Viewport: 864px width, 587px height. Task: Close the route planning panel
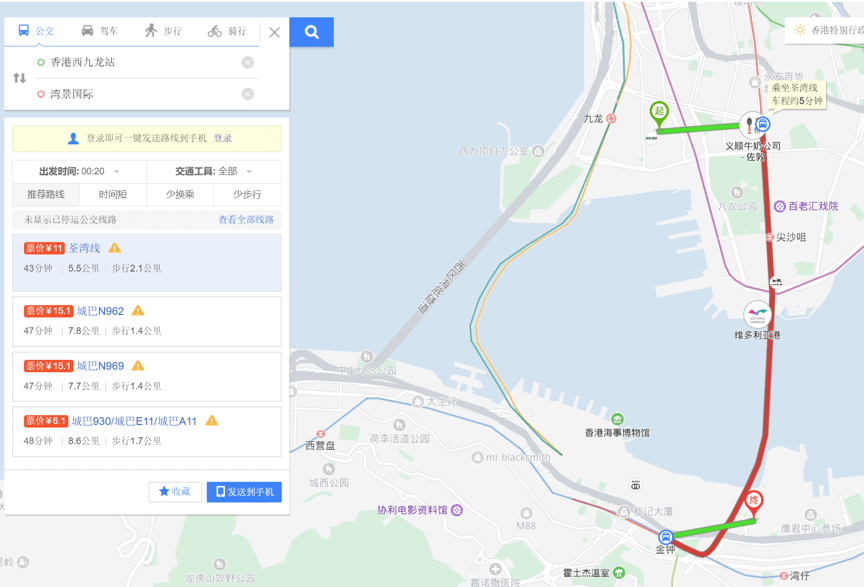point(274,32)
